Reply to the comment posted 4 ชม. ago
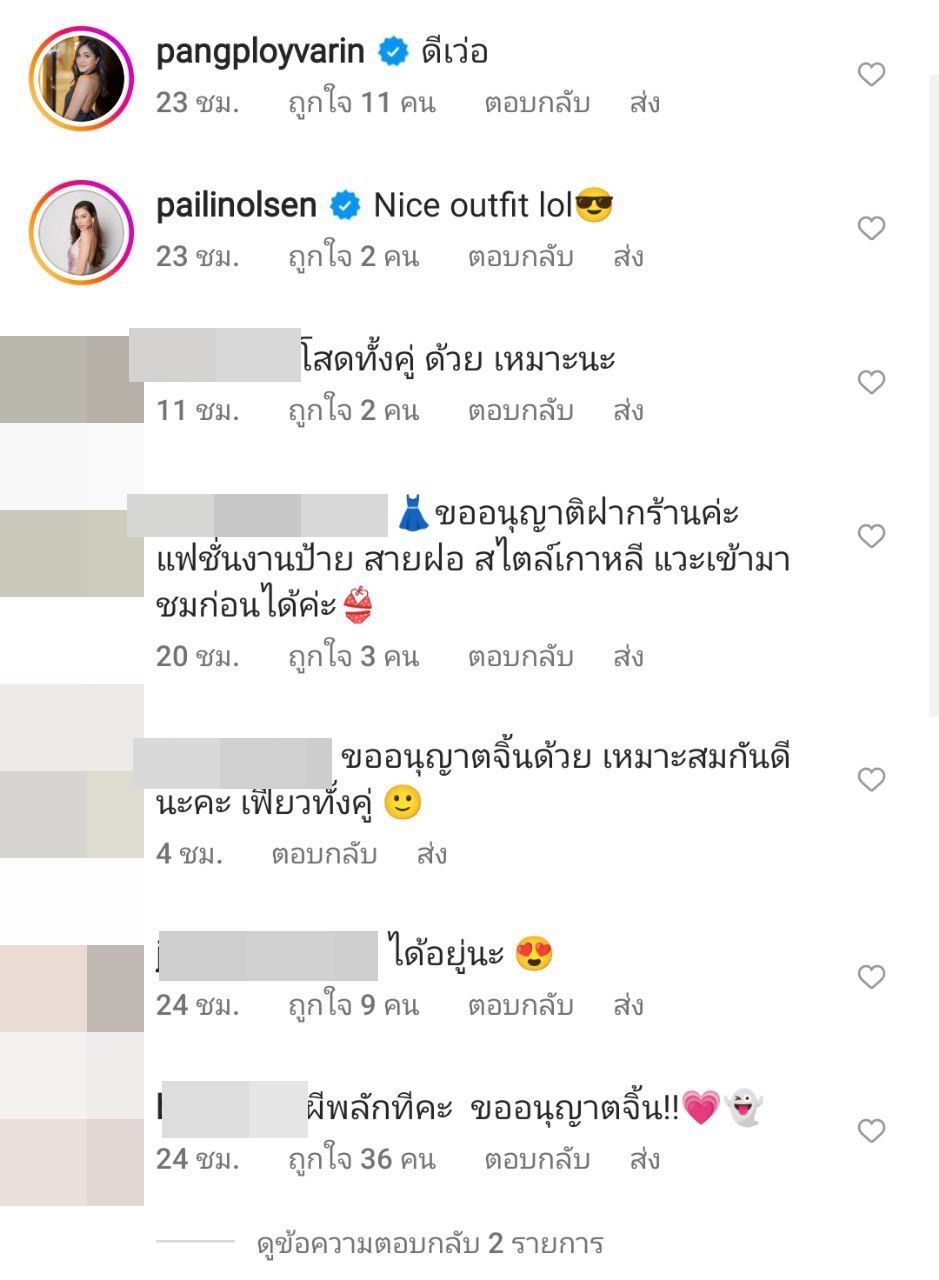 [323, 855]
